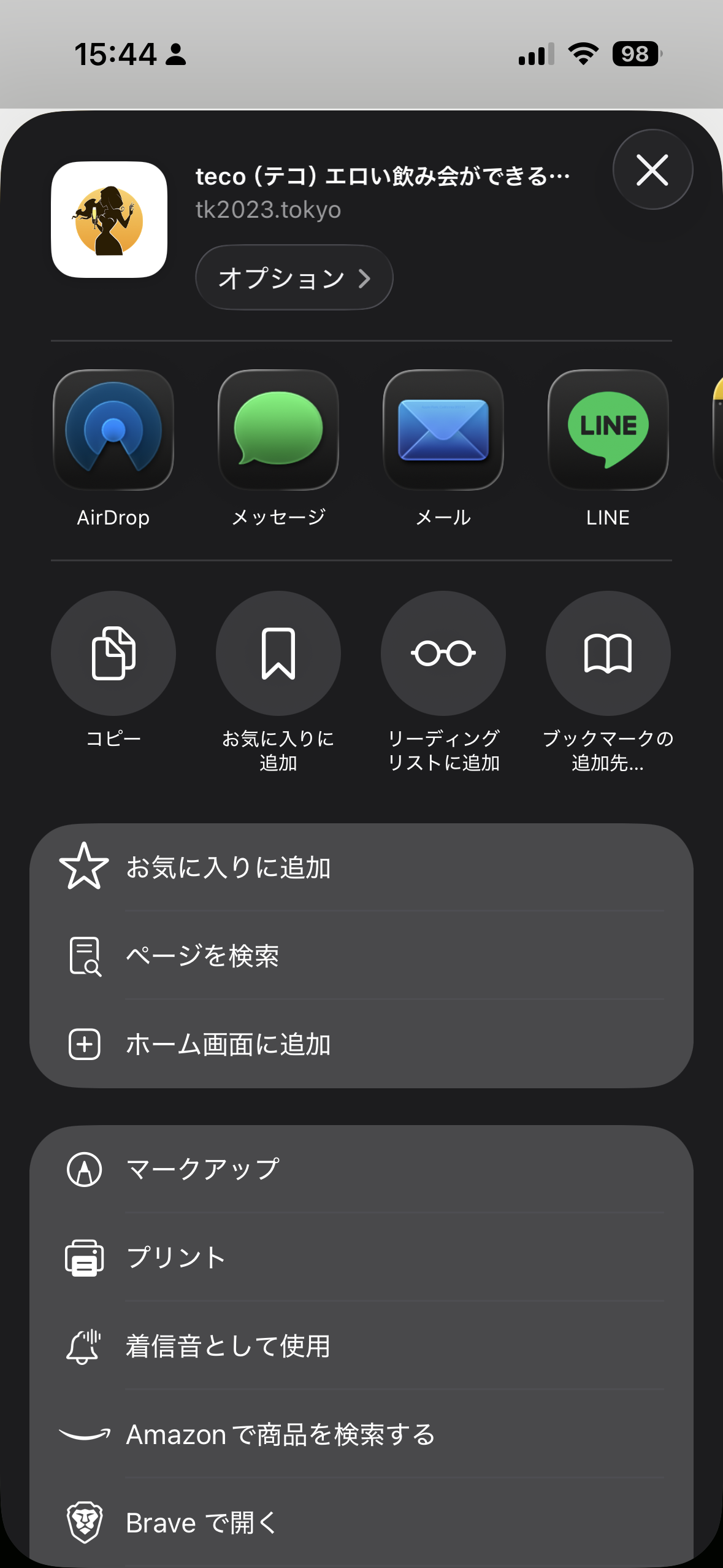Select ホーム画面に追加
This screenshot has height=1568, width=723.
361,1044
